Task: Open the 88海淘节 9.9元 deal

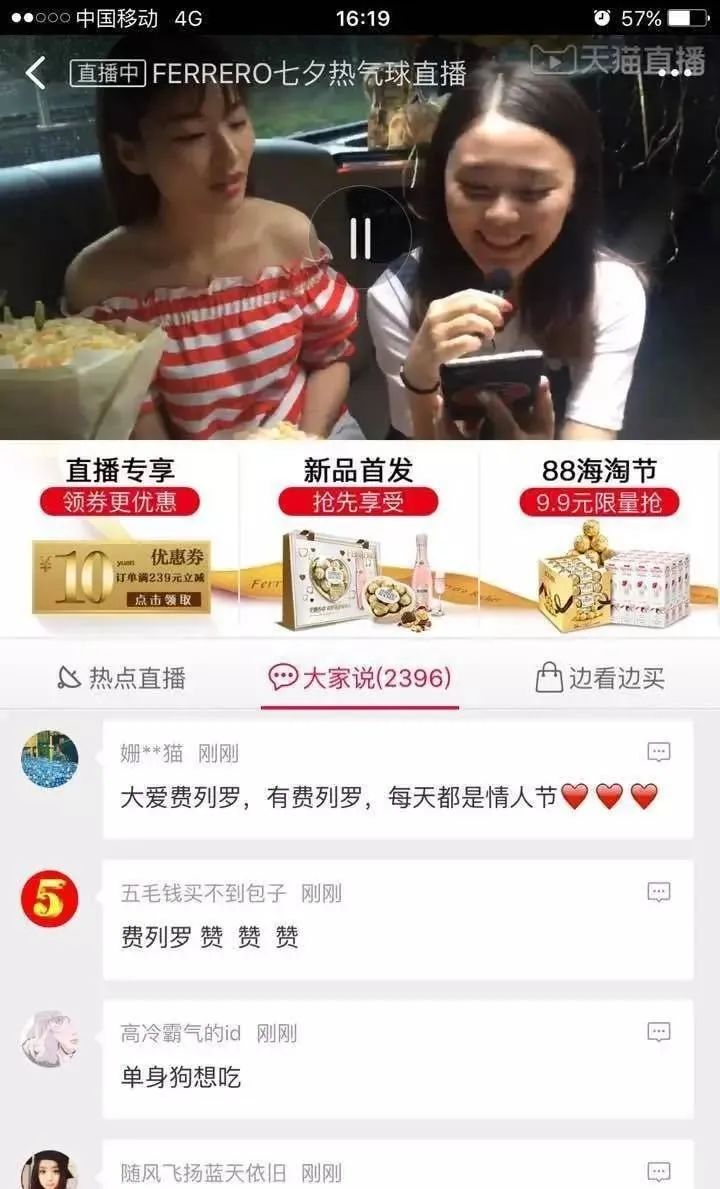Action: (x=598, y=540)
